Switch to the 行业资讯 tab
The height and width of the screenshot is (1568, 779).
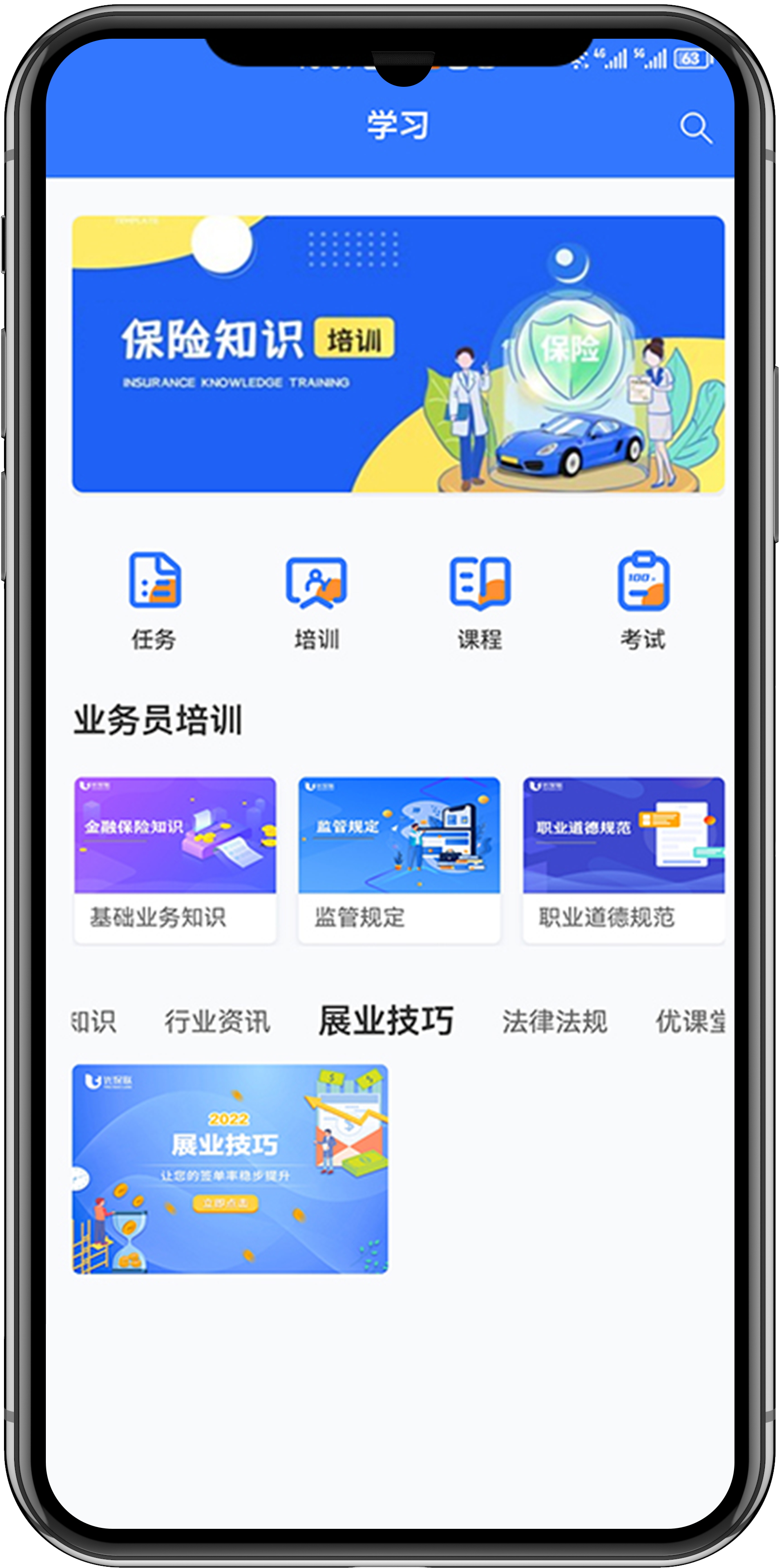point(217,1021)
